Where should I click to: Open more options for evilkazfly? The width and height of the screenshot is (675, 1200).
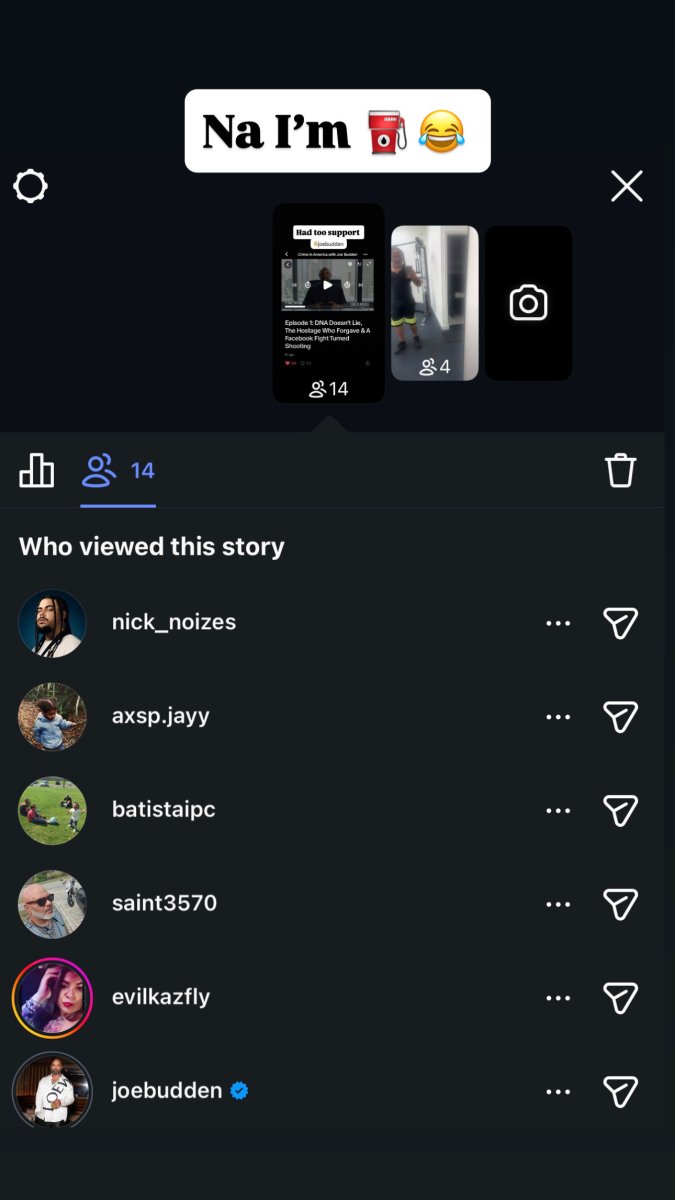pos(558,998)
